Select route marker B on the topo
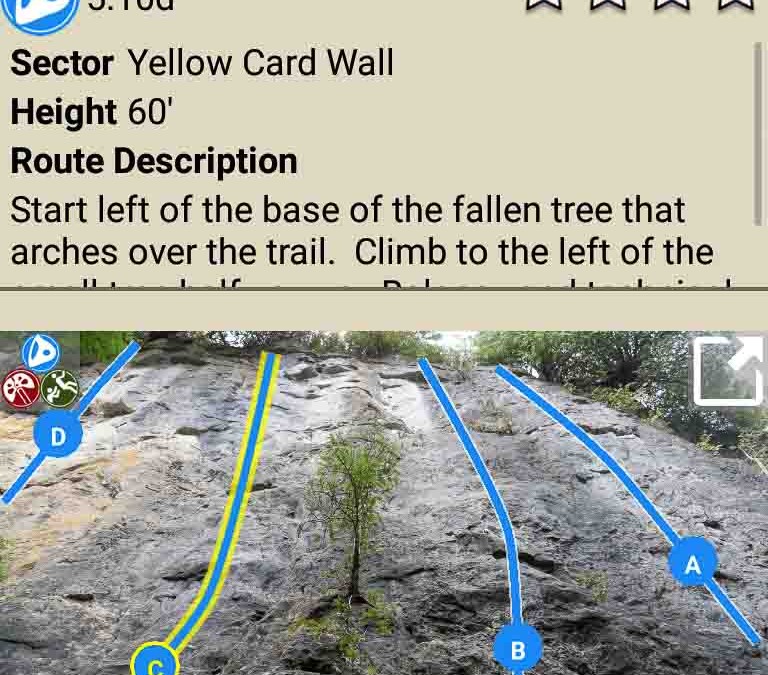Screen dimensions: 768x675 518,651
